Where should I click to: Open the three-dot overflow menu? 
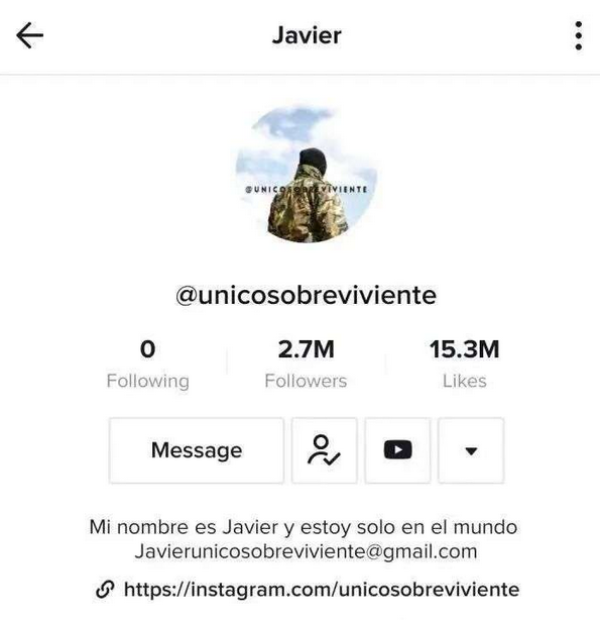click(578, 36)
